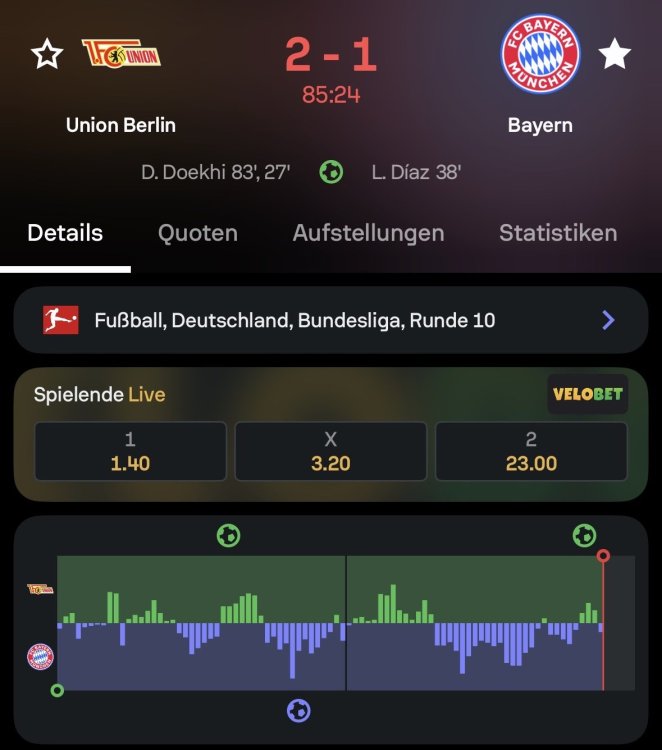Screen dimensions: 662x750
Task: Choose odds 2 at 23.00
Action: [531, 451]
